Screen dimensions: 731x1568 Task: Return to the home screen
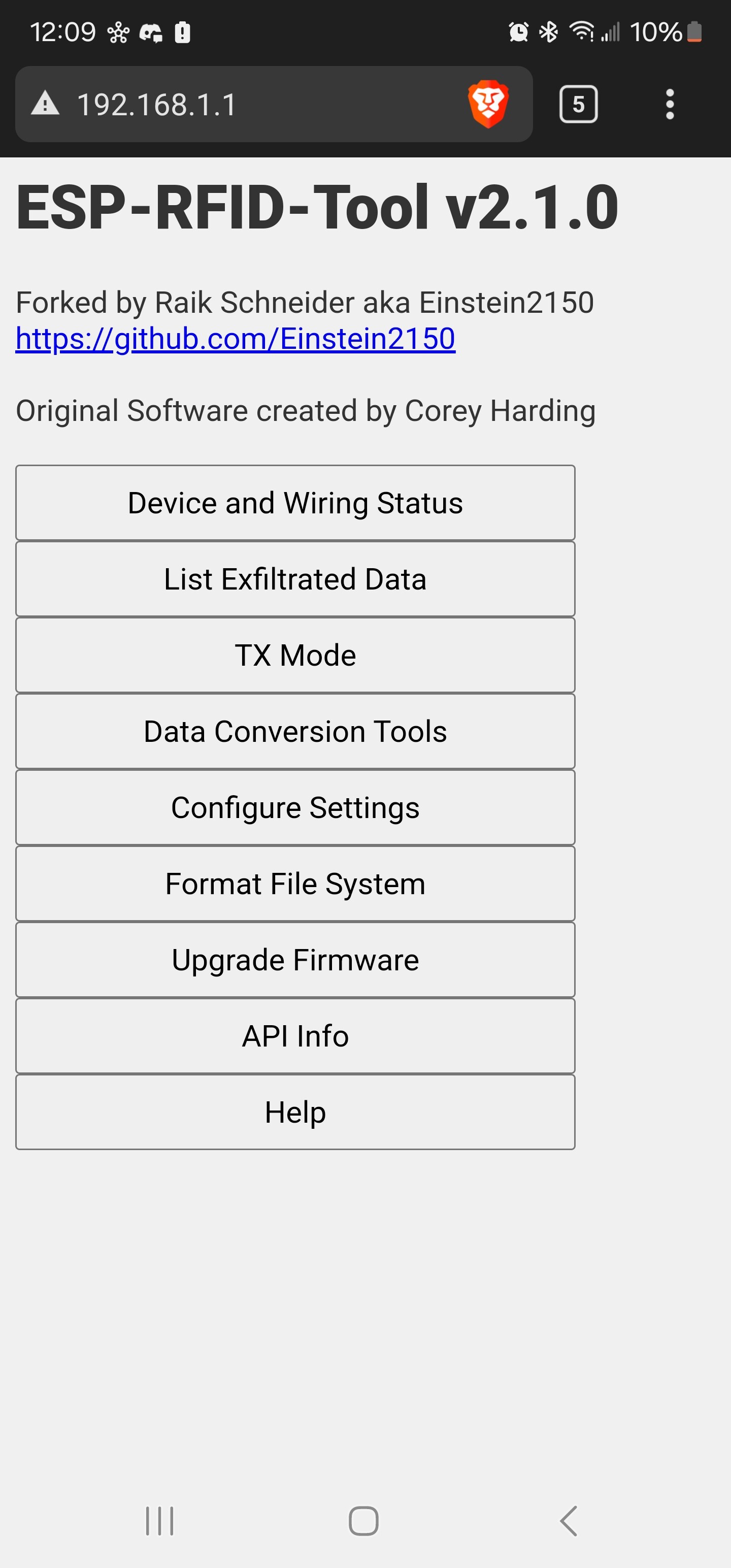coord(363,1521)
